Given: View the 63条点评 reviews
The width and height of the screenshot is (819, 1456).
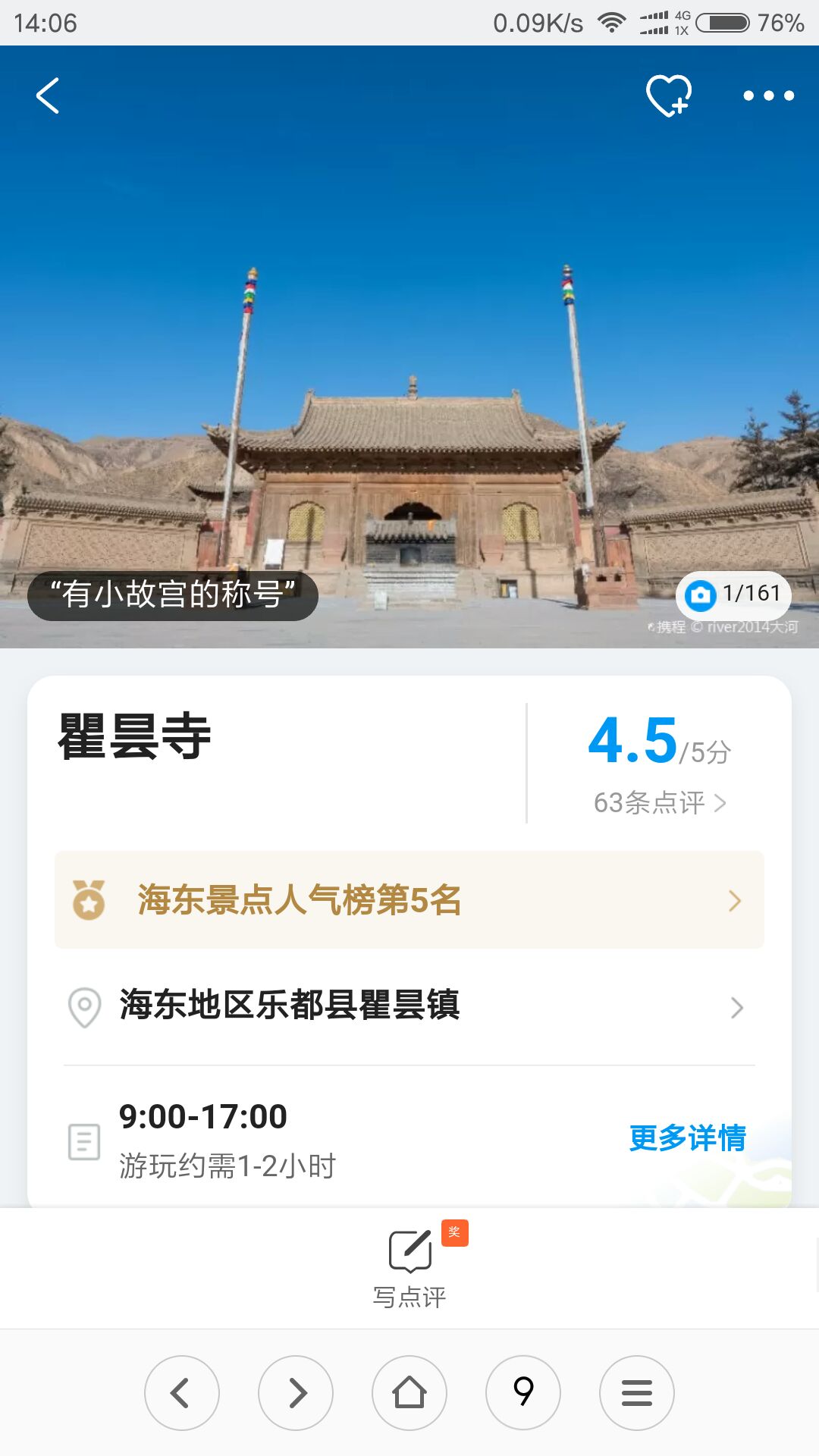Looking at the screenshot, I should pyautogui.click(x=659, y=802).
